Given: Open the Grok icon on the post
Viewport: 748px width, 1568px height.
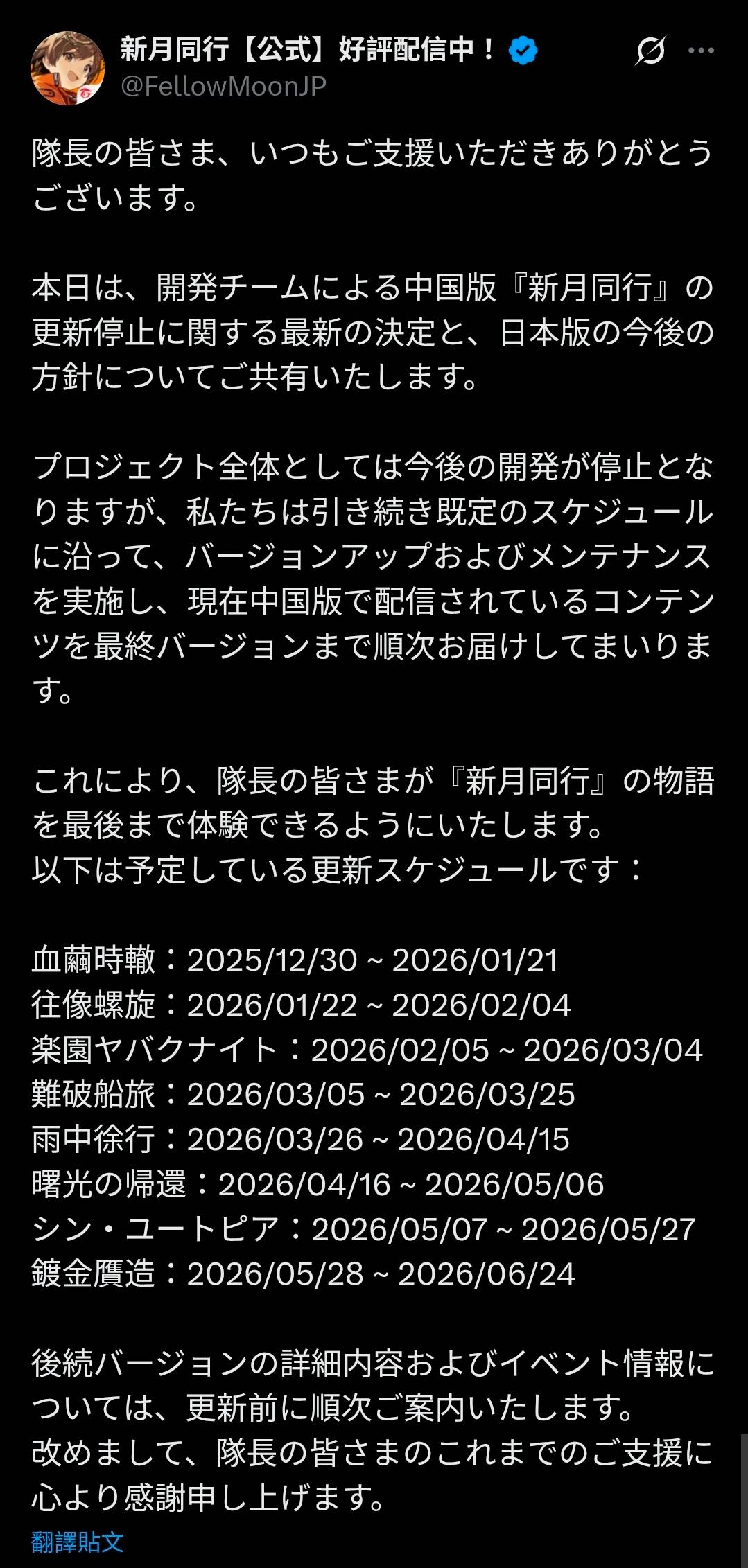Looking at the screenshot, I should click(x=650, y=51).
